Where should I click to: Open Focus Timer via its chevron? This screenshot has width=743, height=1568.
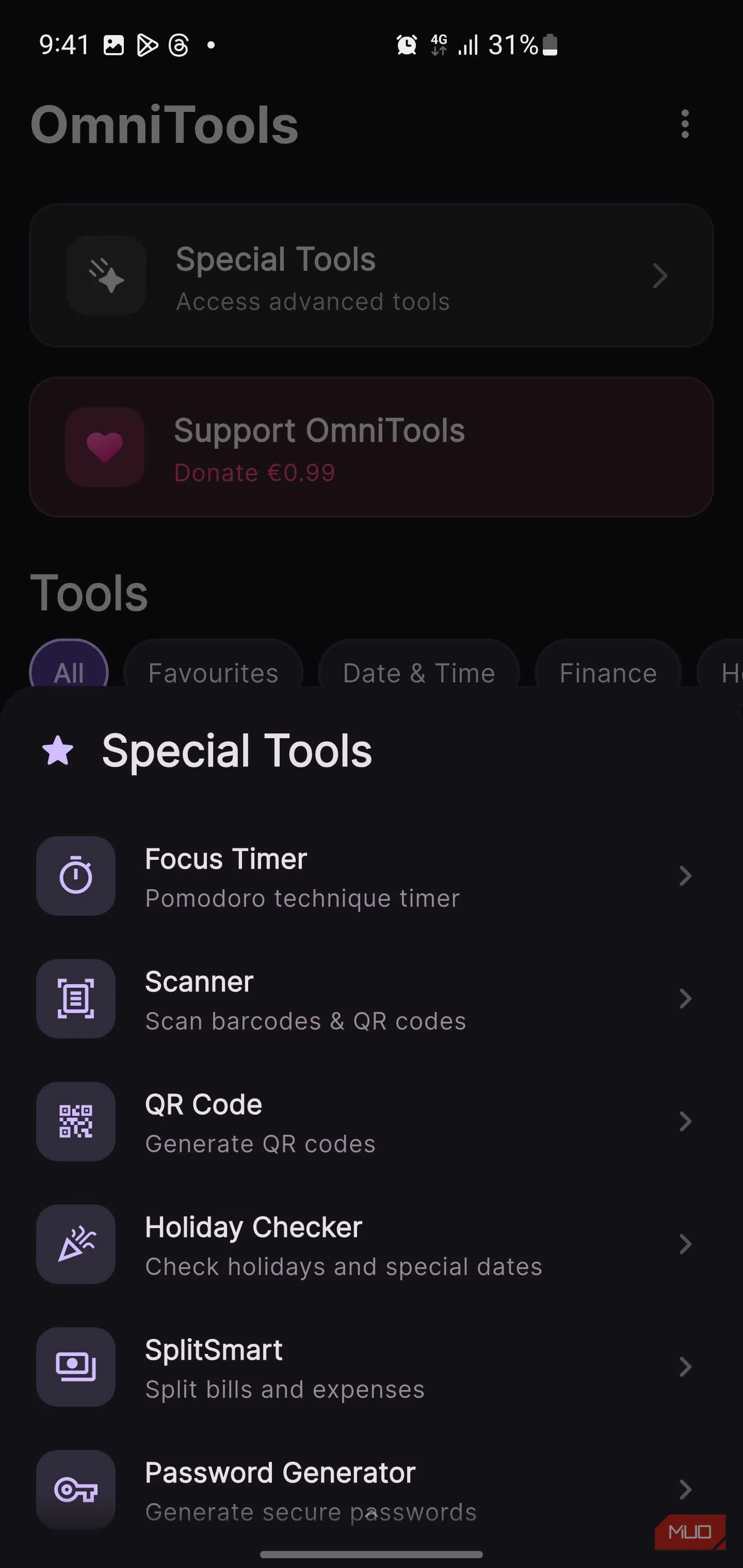click(686, 876)
